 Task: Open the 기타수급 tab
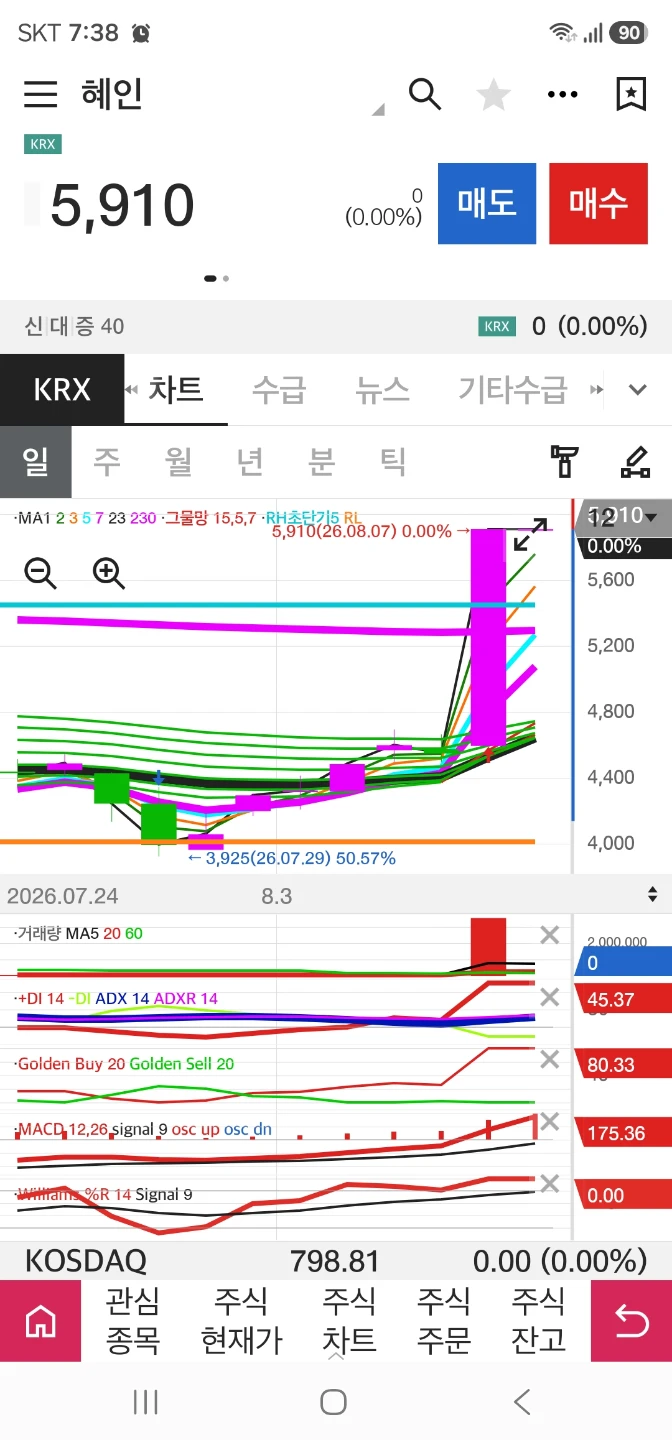512,389
